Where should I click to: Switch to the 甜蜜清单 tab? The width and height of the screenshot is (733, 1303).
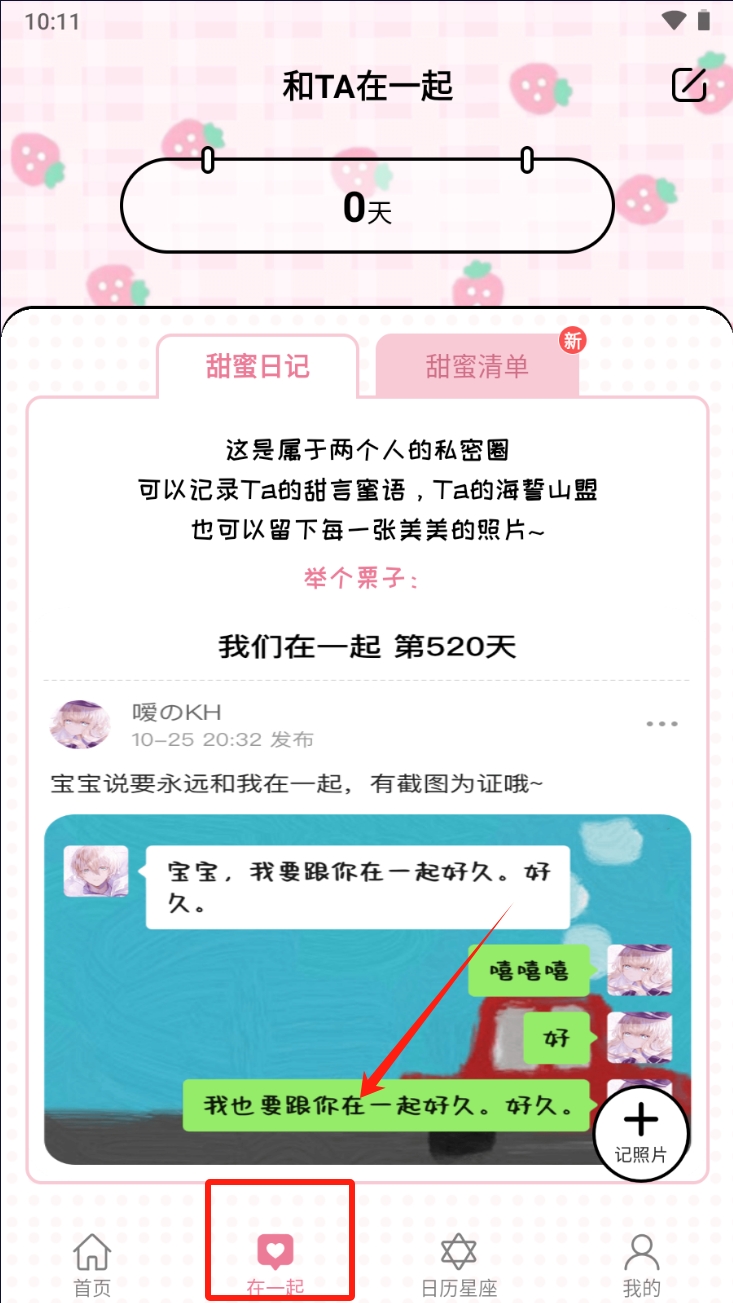pyautogui.click(x=477, y=366)
